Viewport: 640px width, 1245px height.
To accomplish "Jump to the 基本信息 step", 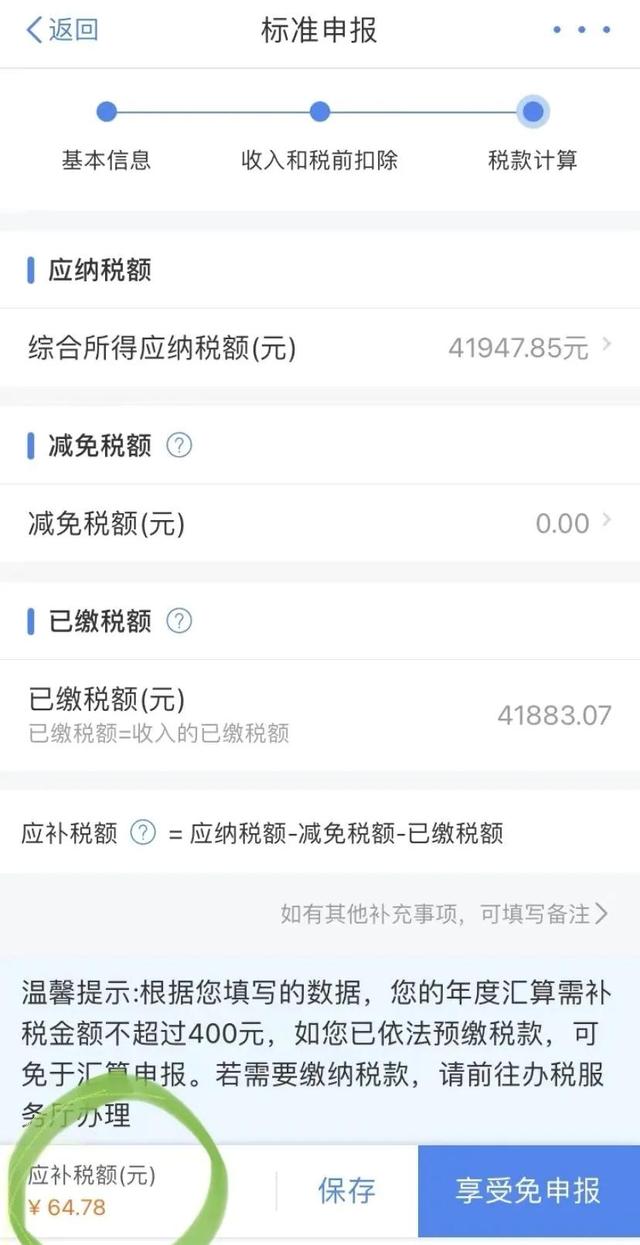I will point(107,137).
